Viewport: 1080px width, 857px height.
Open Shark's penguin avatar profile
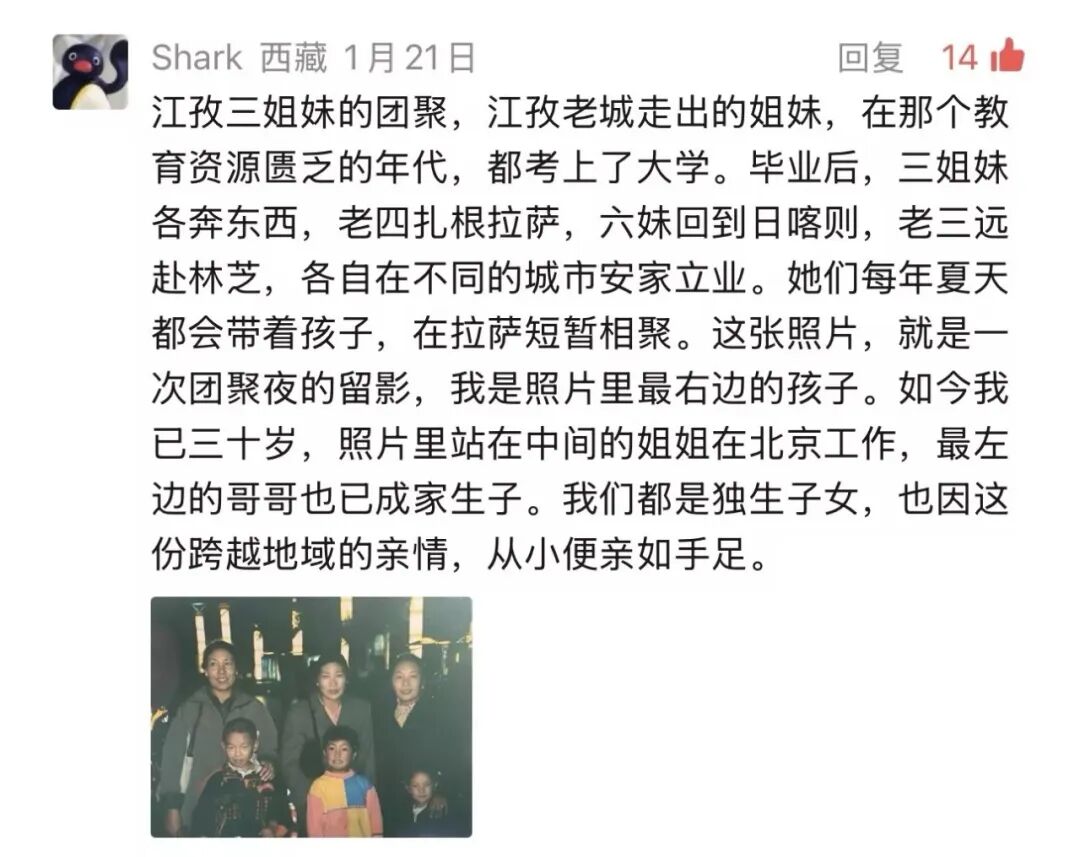pyautogui.click(x=90, y=71)
